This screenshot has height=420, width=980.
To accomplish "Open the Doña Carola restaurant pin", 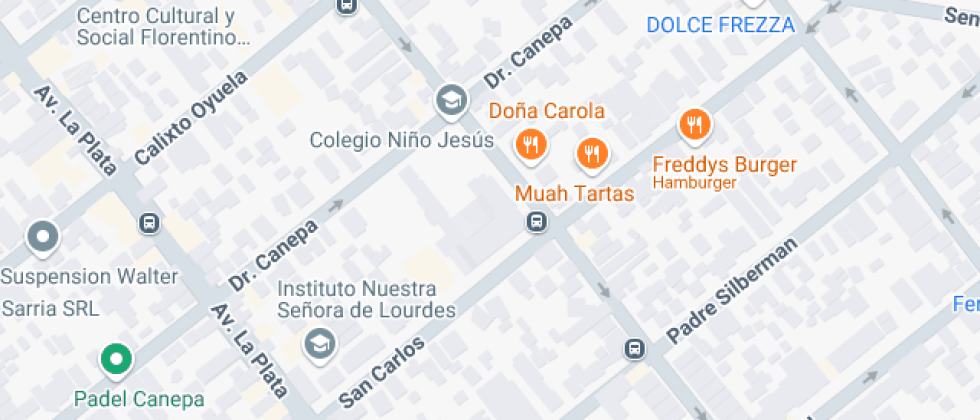I will tap(531, 144).
